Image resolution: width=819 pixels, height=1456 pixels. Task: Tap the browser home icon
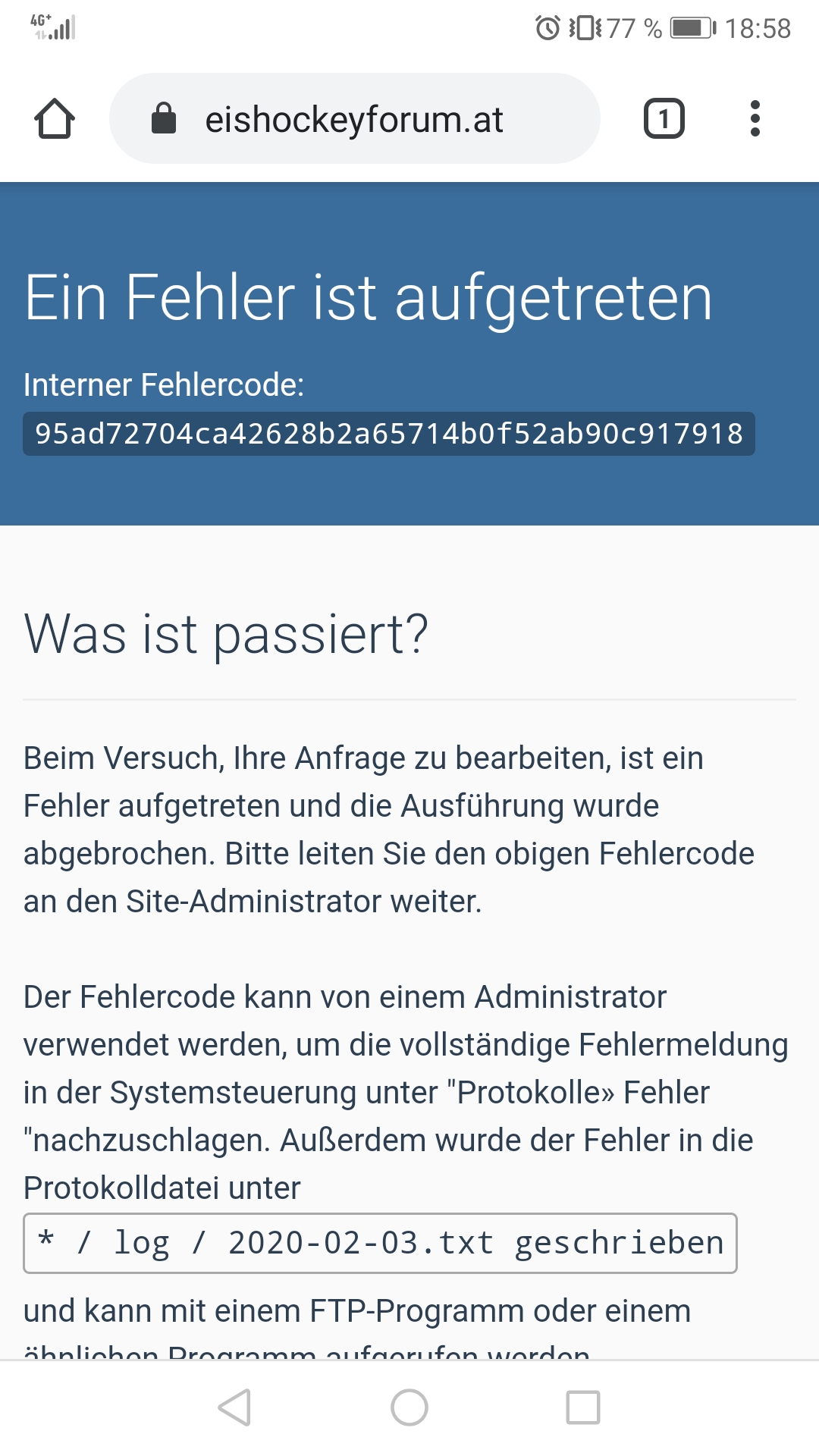pos(55,119)
